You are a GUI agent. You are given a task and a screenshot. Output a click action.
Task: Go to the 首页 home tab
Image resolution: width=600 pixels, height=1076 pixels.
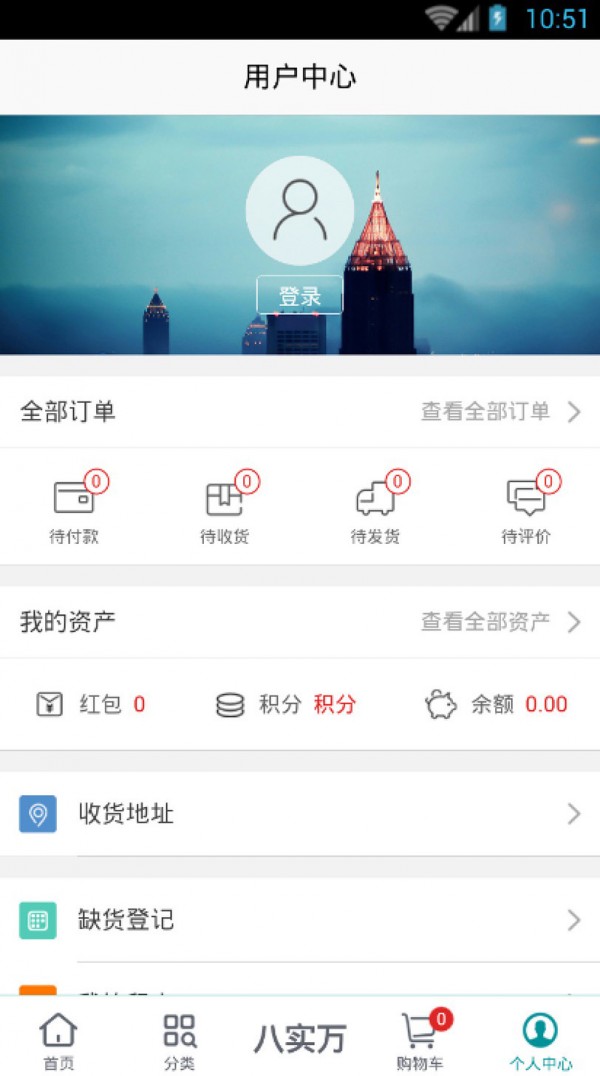pyautogui.click(x=59, y=1040)
